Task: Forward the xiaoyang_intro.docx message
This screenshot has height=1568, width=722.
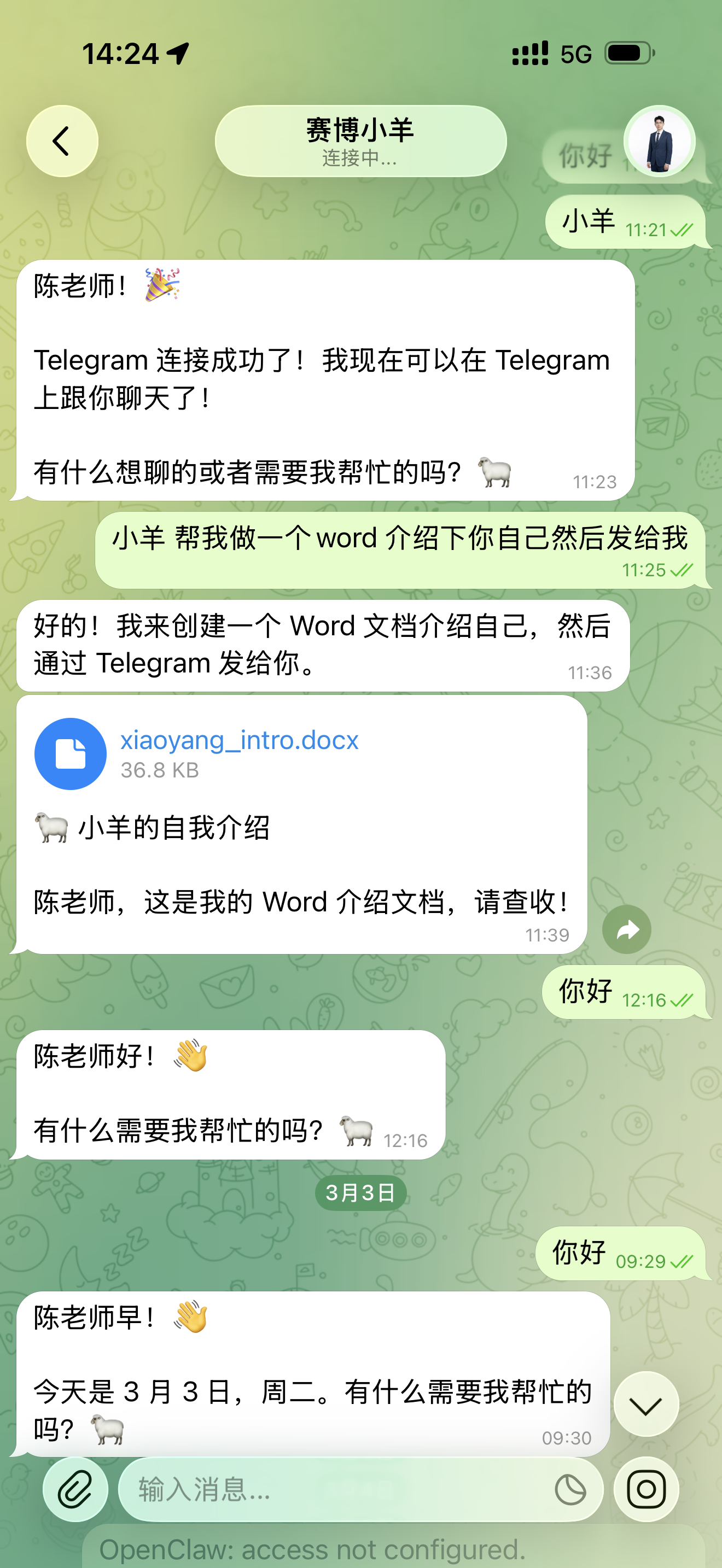Action: tap(626, 929)
